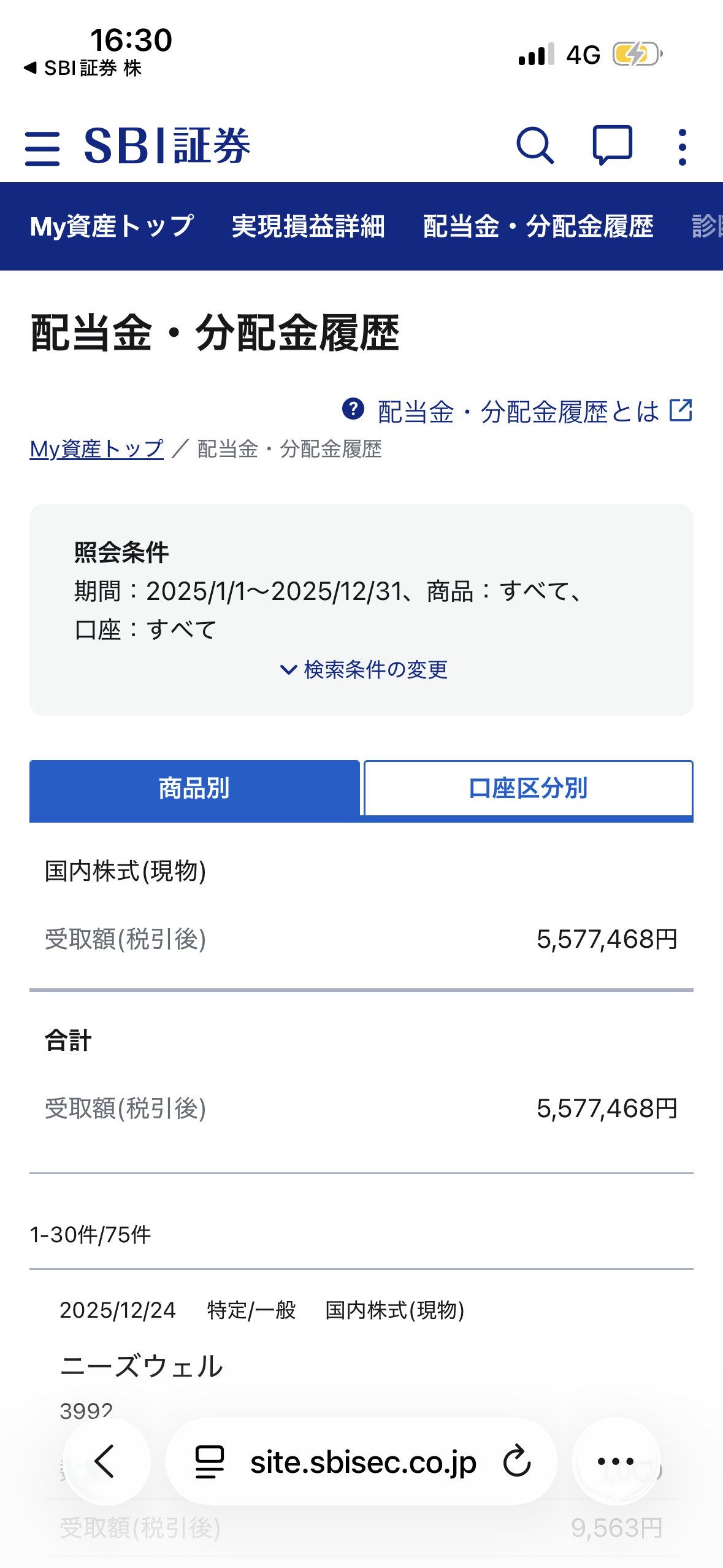Follow the My資産トップ breadcrumb link

coord(96,449)
